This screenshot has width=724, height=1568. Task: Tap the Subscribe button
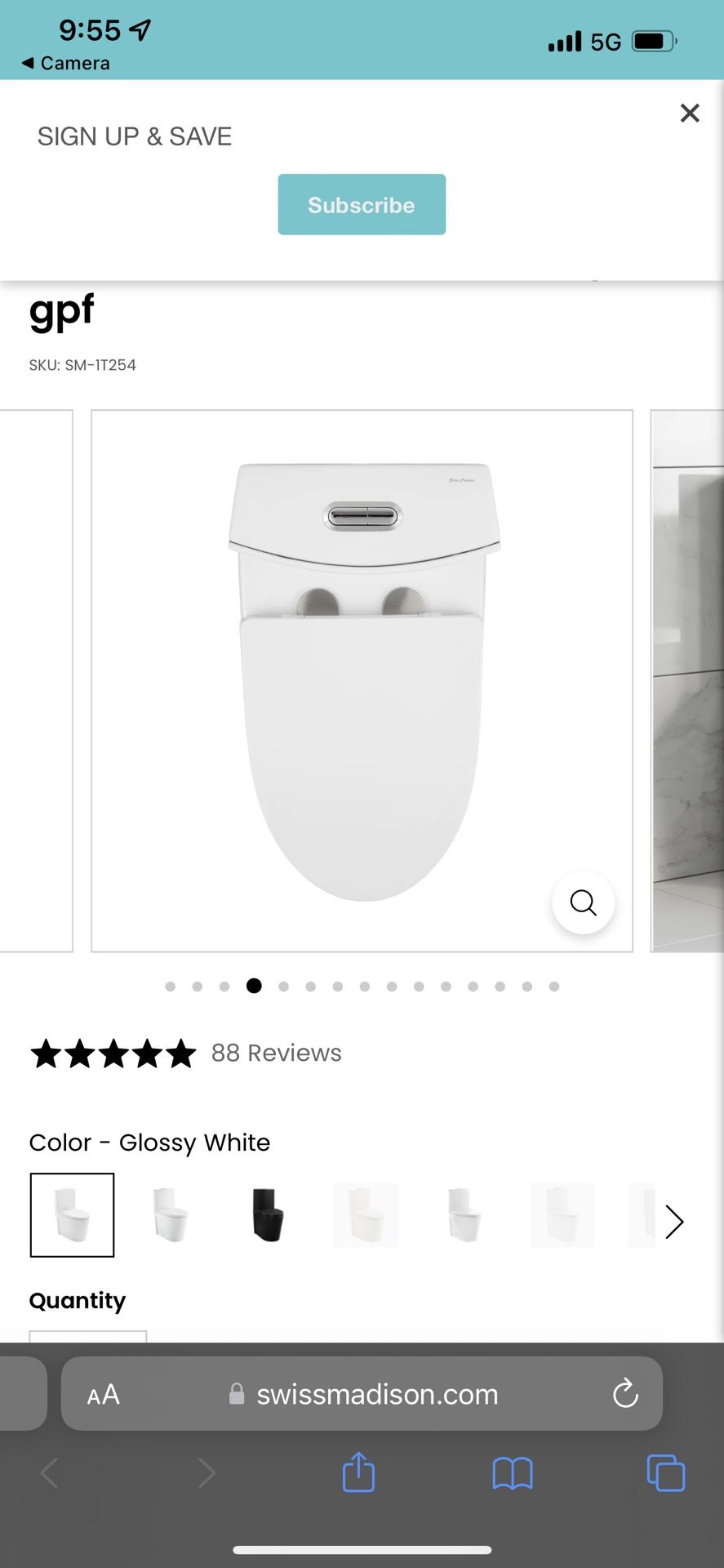362,204
